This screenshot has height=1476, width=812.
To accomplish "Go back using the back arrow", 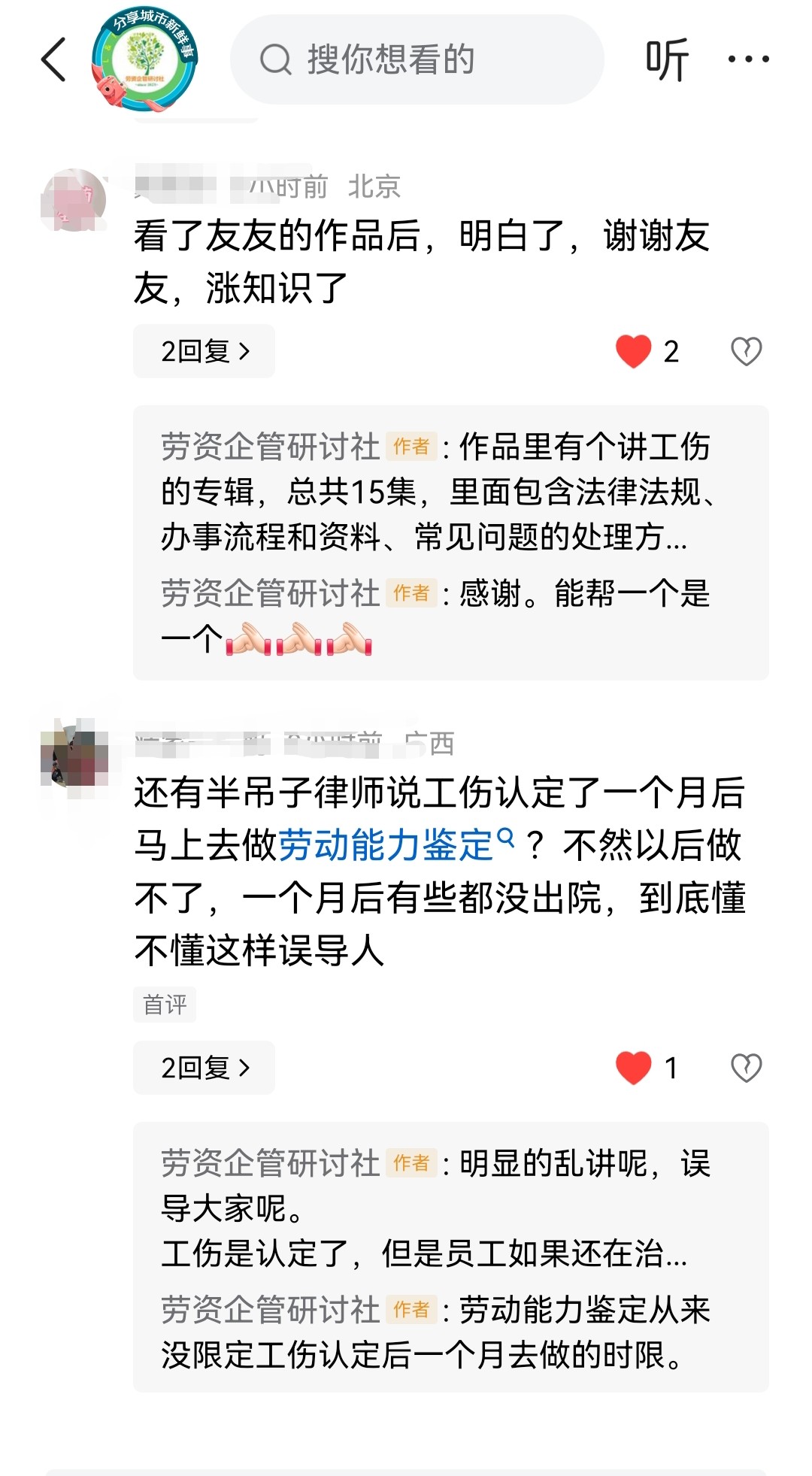I will [x=54, y=60].
